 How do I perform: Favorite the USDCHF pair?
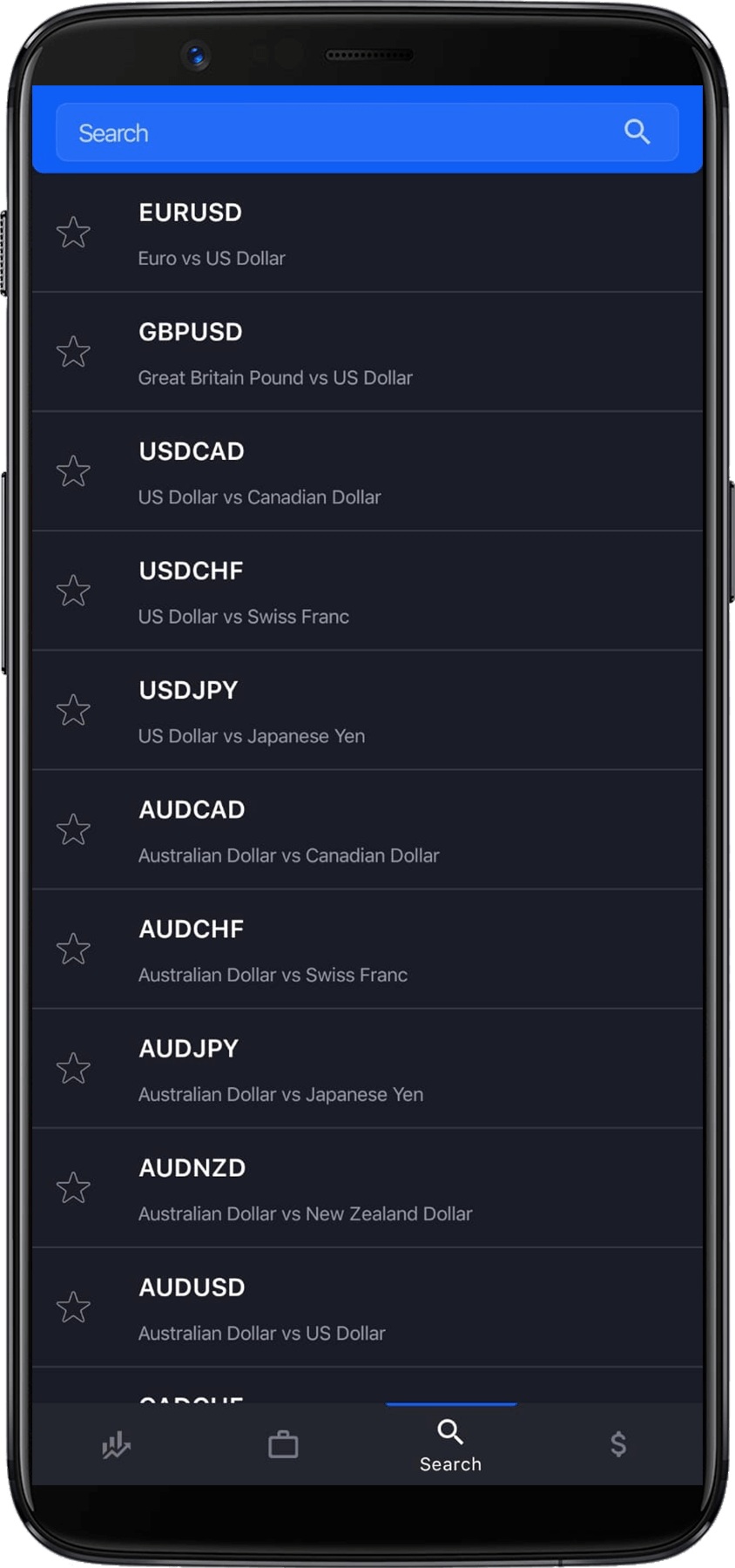73,591
